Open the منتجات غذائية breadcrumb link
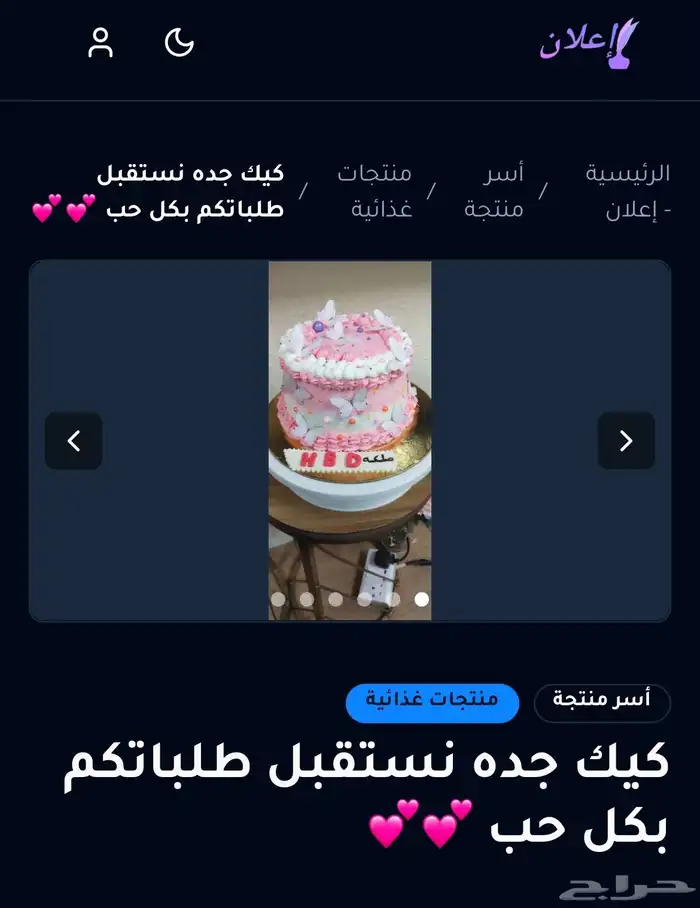This screenshot has height=908, width=700. [374, 191]
